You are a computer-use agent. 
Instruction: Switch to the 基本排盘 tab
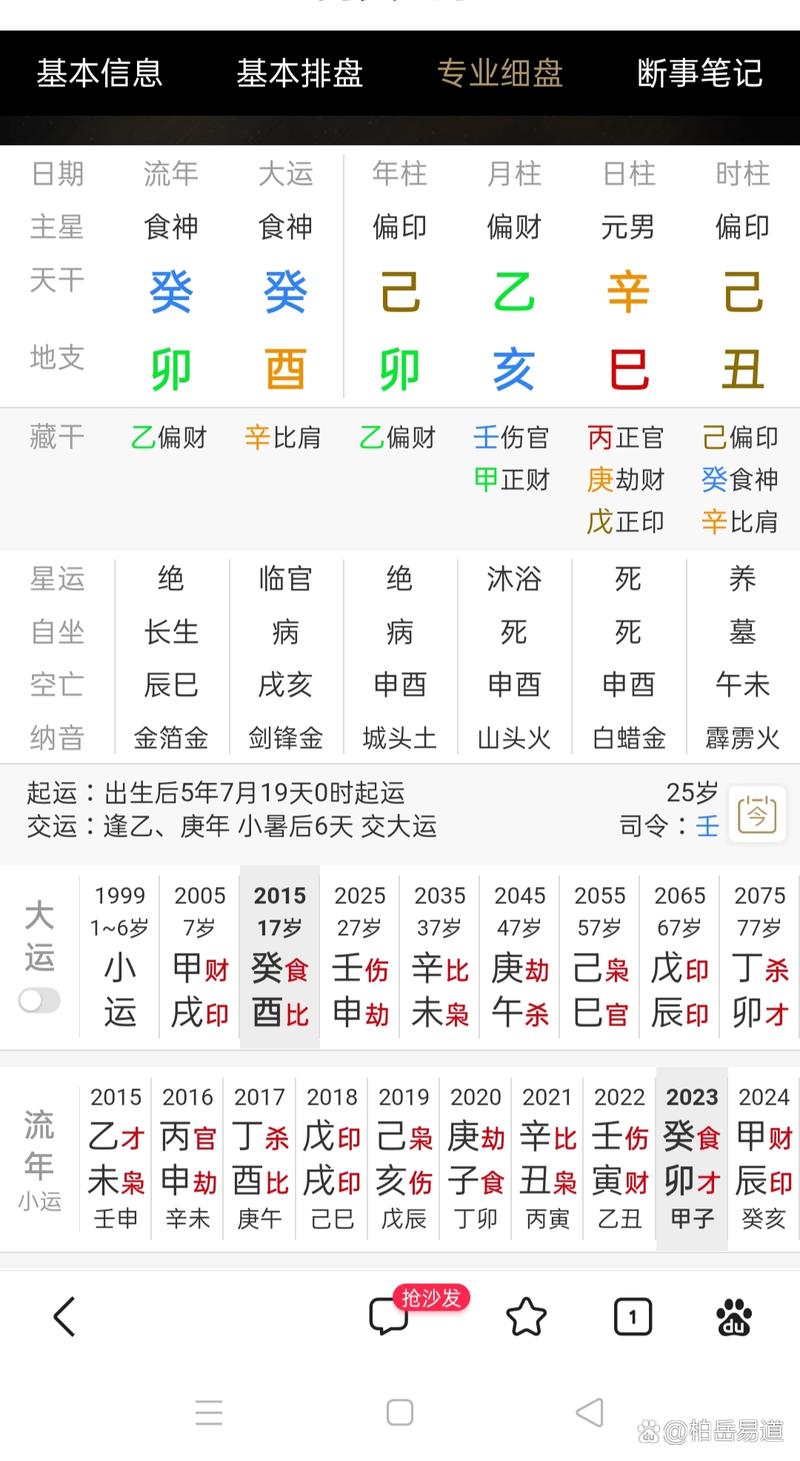tap(299, 74)
